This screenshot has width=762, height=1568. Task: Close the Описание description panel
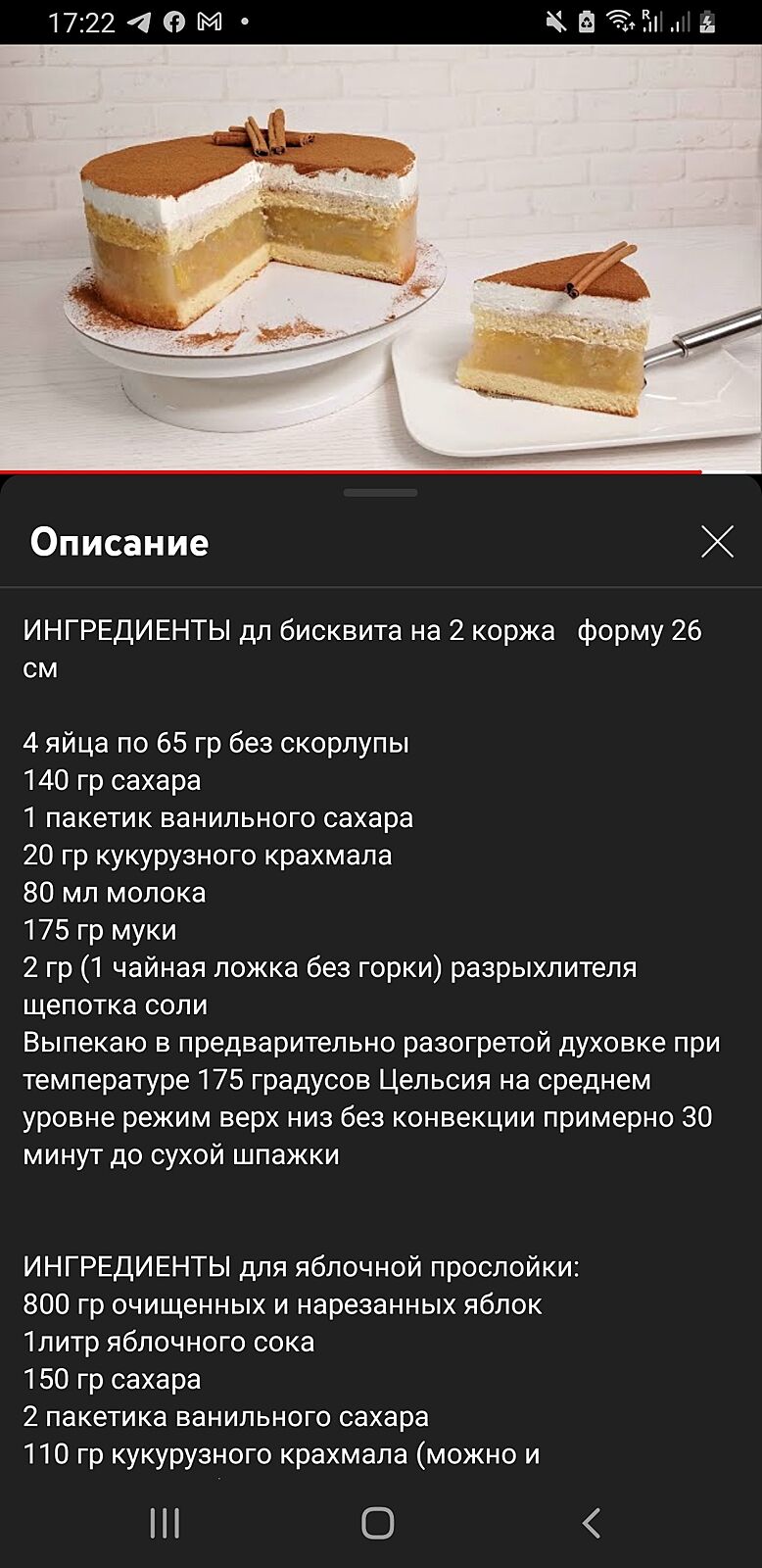tap(717, 541)
